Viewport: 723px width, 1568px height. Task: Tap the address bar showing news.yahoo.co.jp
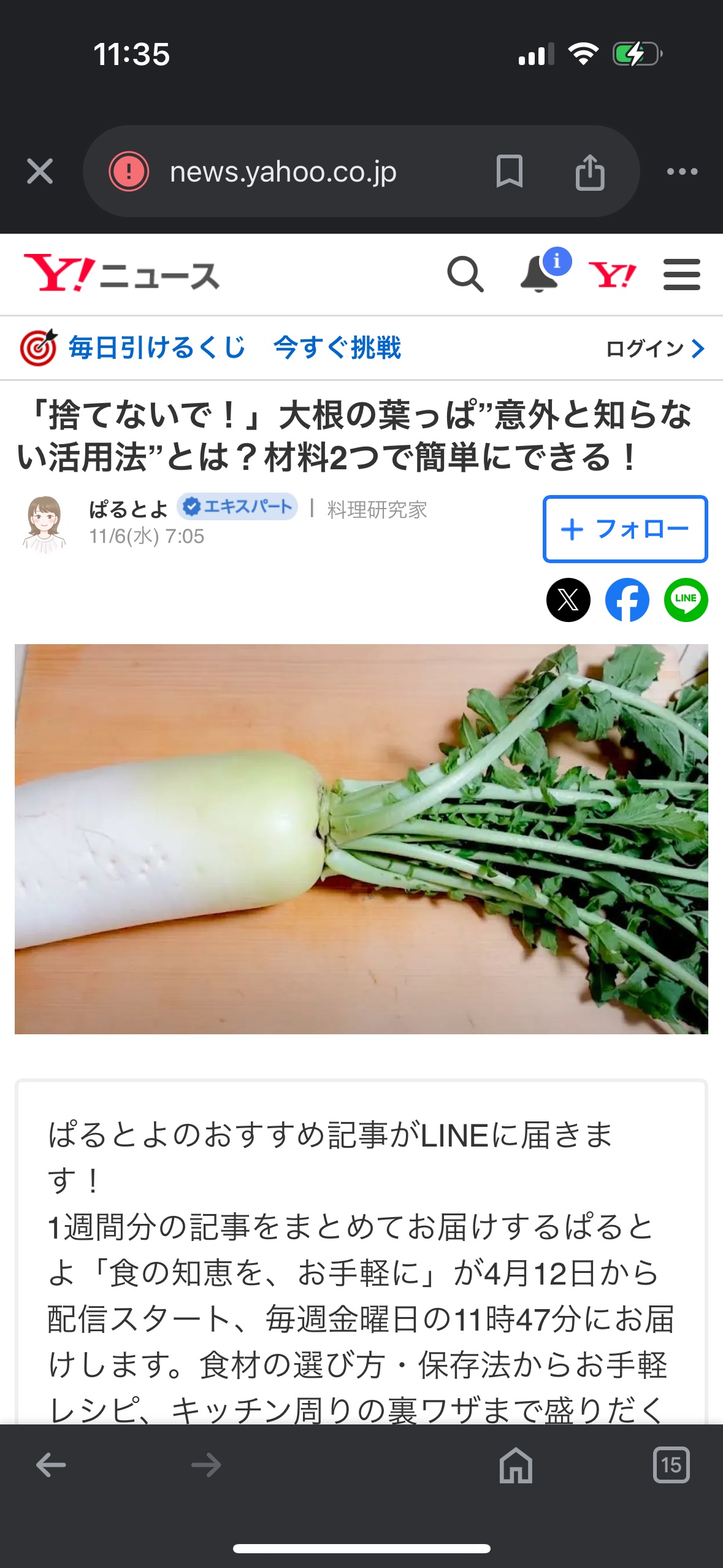pyautogui.click(x=282, y=171)
